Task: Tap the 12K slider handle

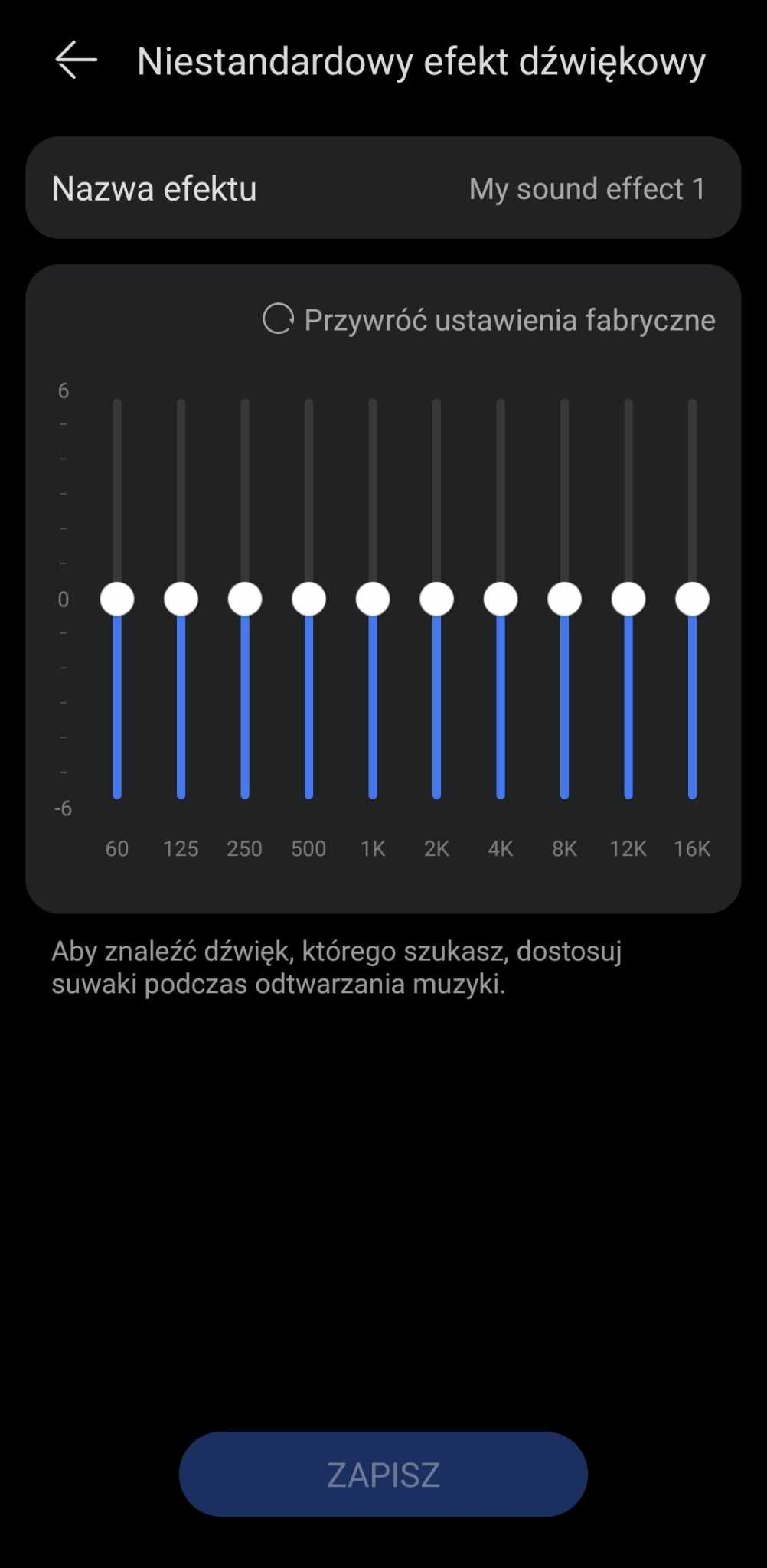Action: pos(628,599)
